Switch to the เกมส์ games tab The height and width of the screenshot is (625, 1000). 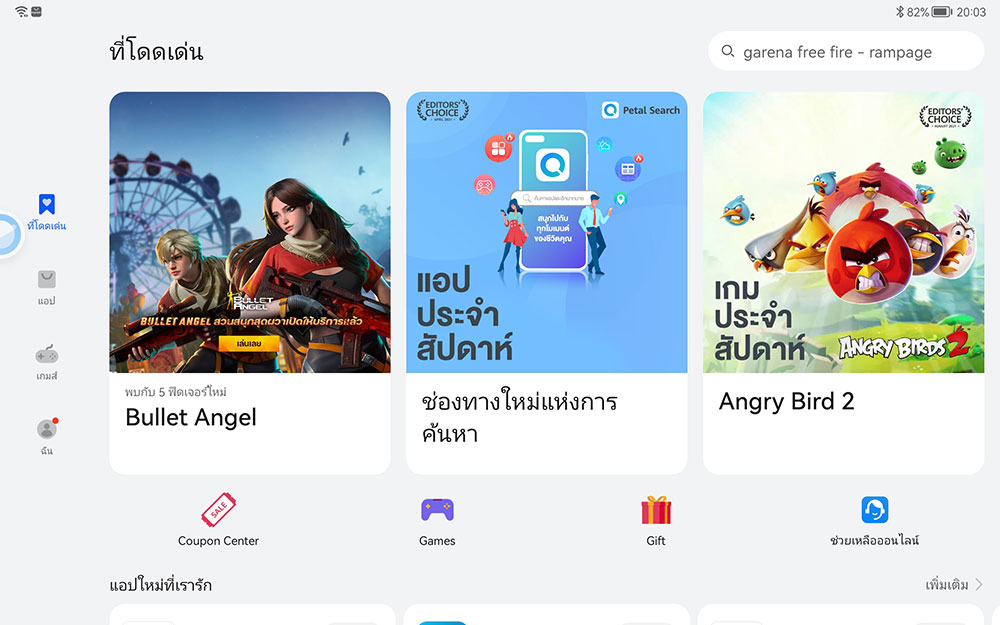point(47,362)
